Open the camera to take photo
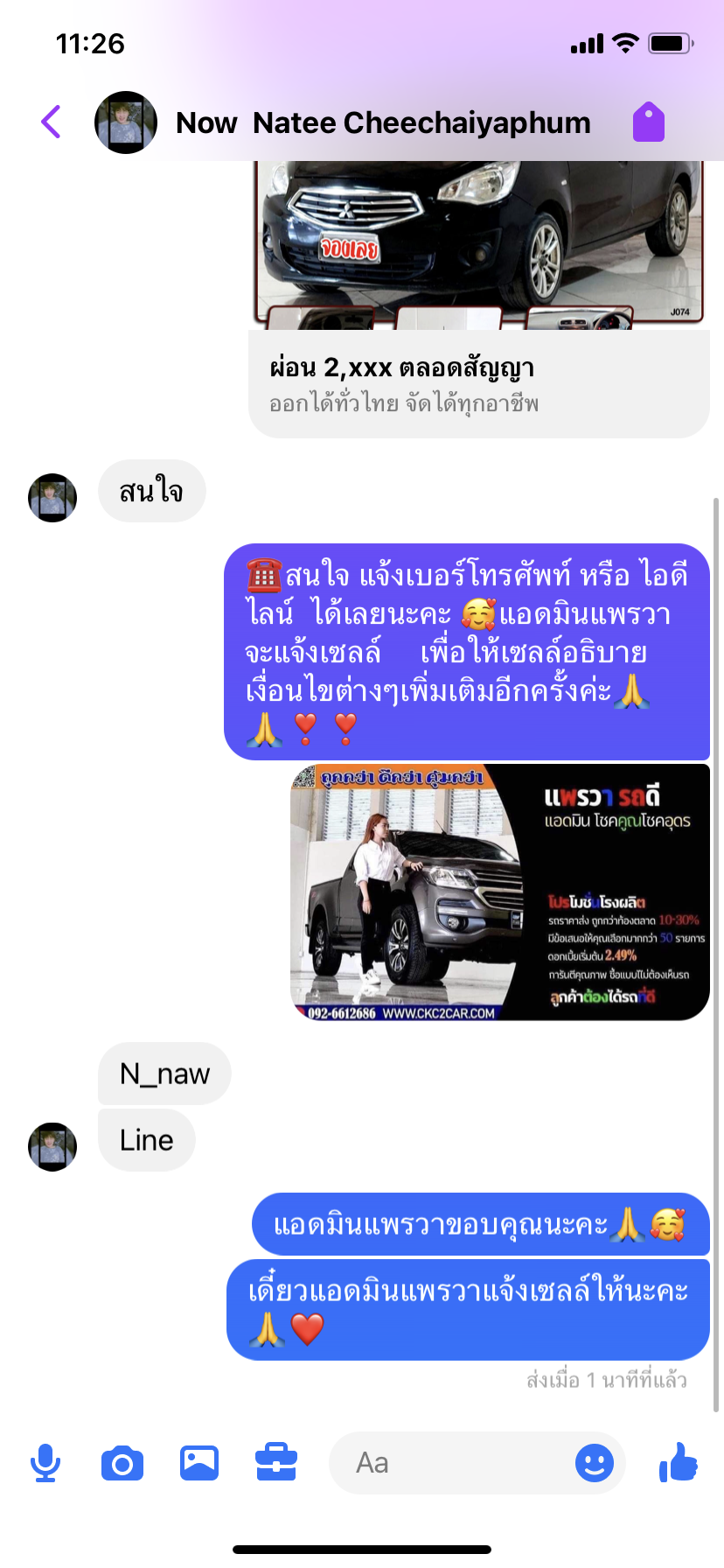The width and height of the screenshot is (724, 1568). (122, 1463)
